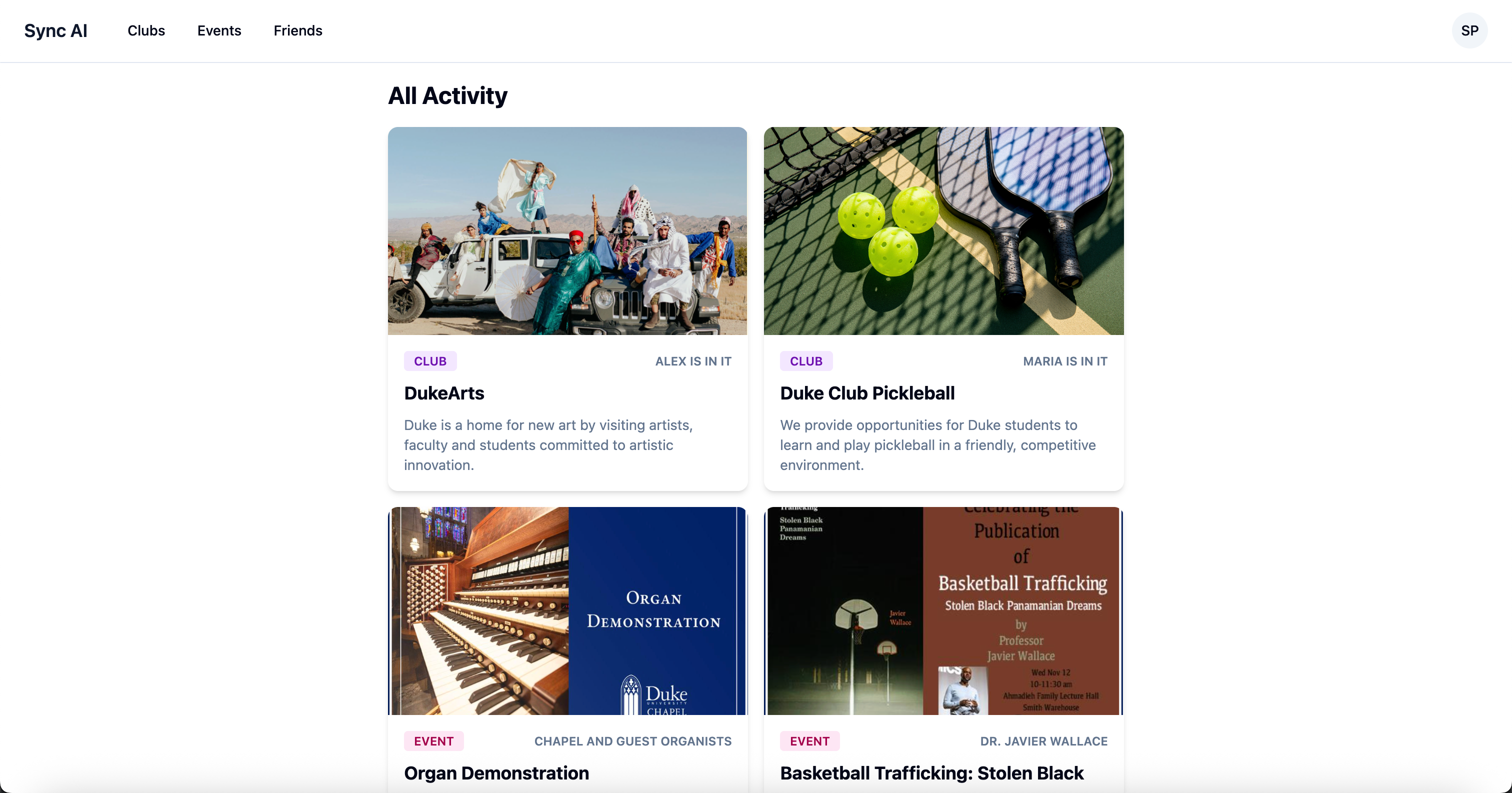Open the Friends page
The width and height of the screenshot is (1512, 793).
point(297,30)
